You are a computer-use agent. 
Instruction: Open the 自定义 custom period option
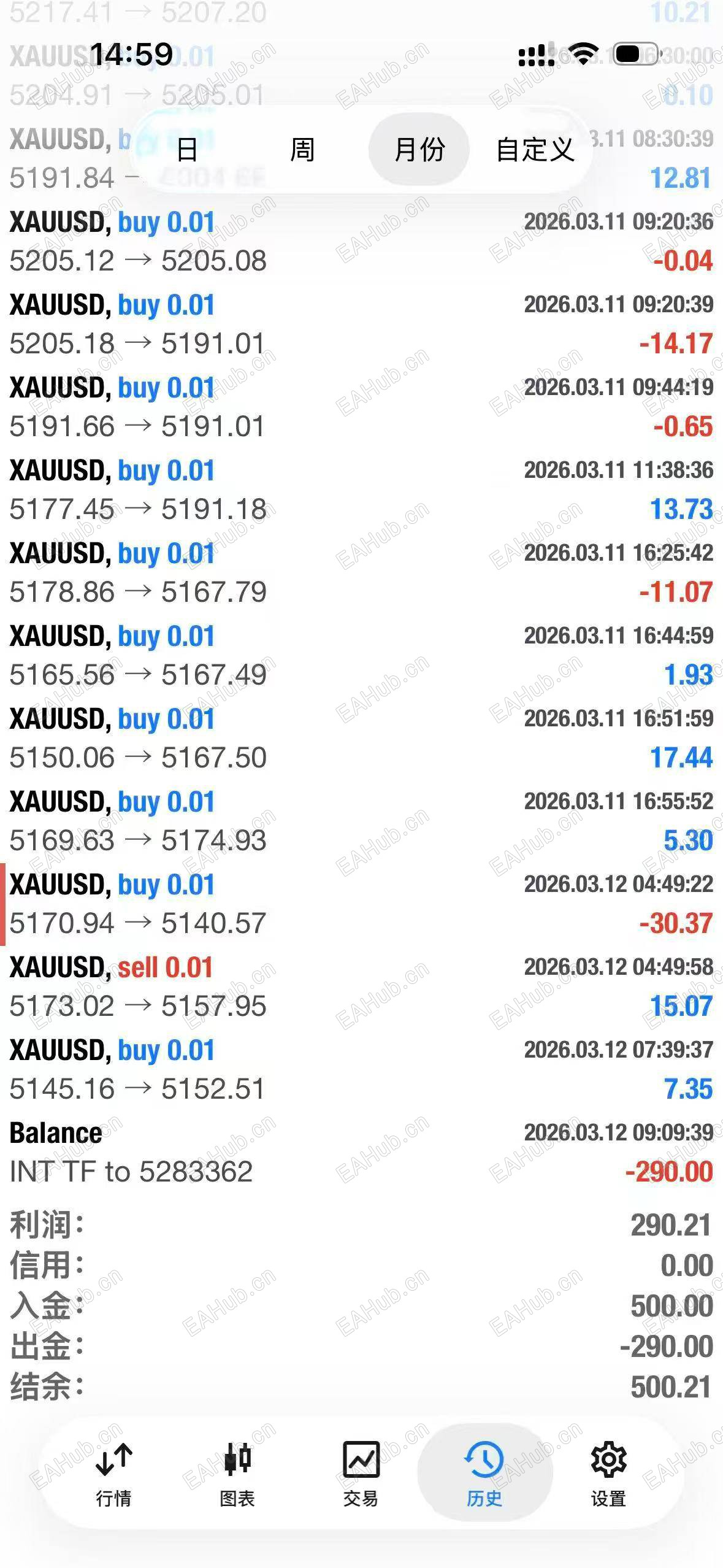coord(535,150)
